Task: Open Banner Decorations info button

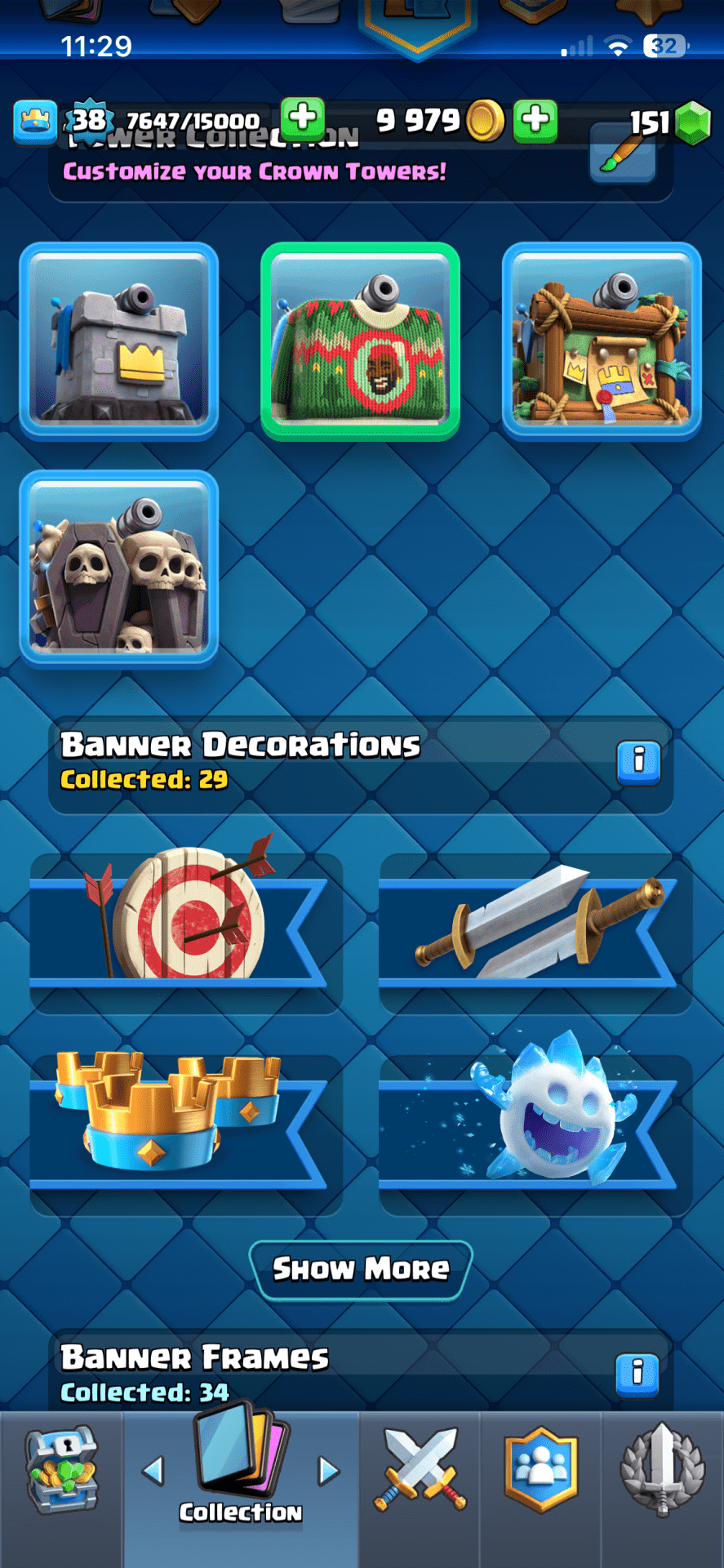Action: point(638,762)
